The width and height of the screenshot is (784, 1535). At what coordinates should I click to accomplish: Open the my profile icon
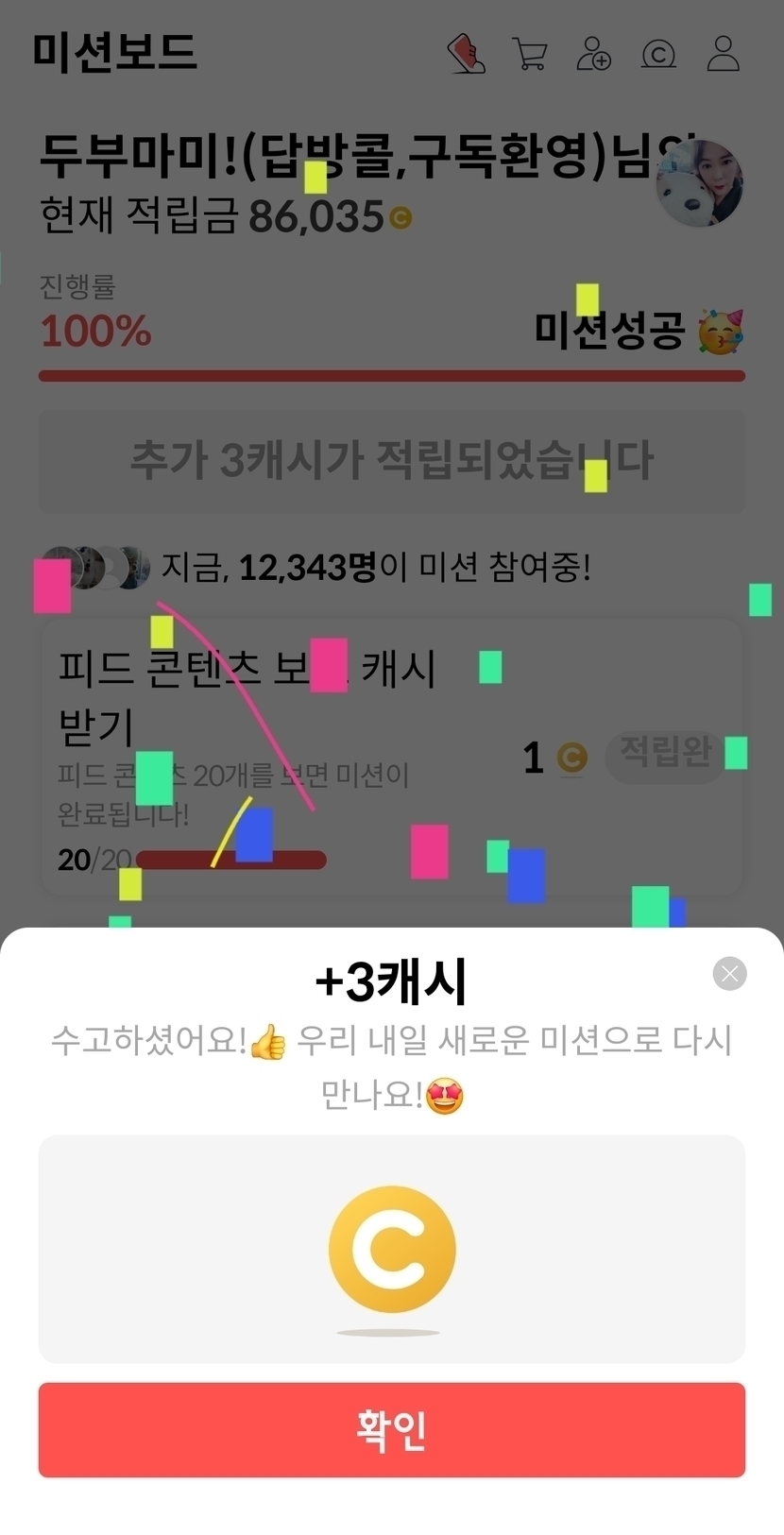click(x=724, y=54)
